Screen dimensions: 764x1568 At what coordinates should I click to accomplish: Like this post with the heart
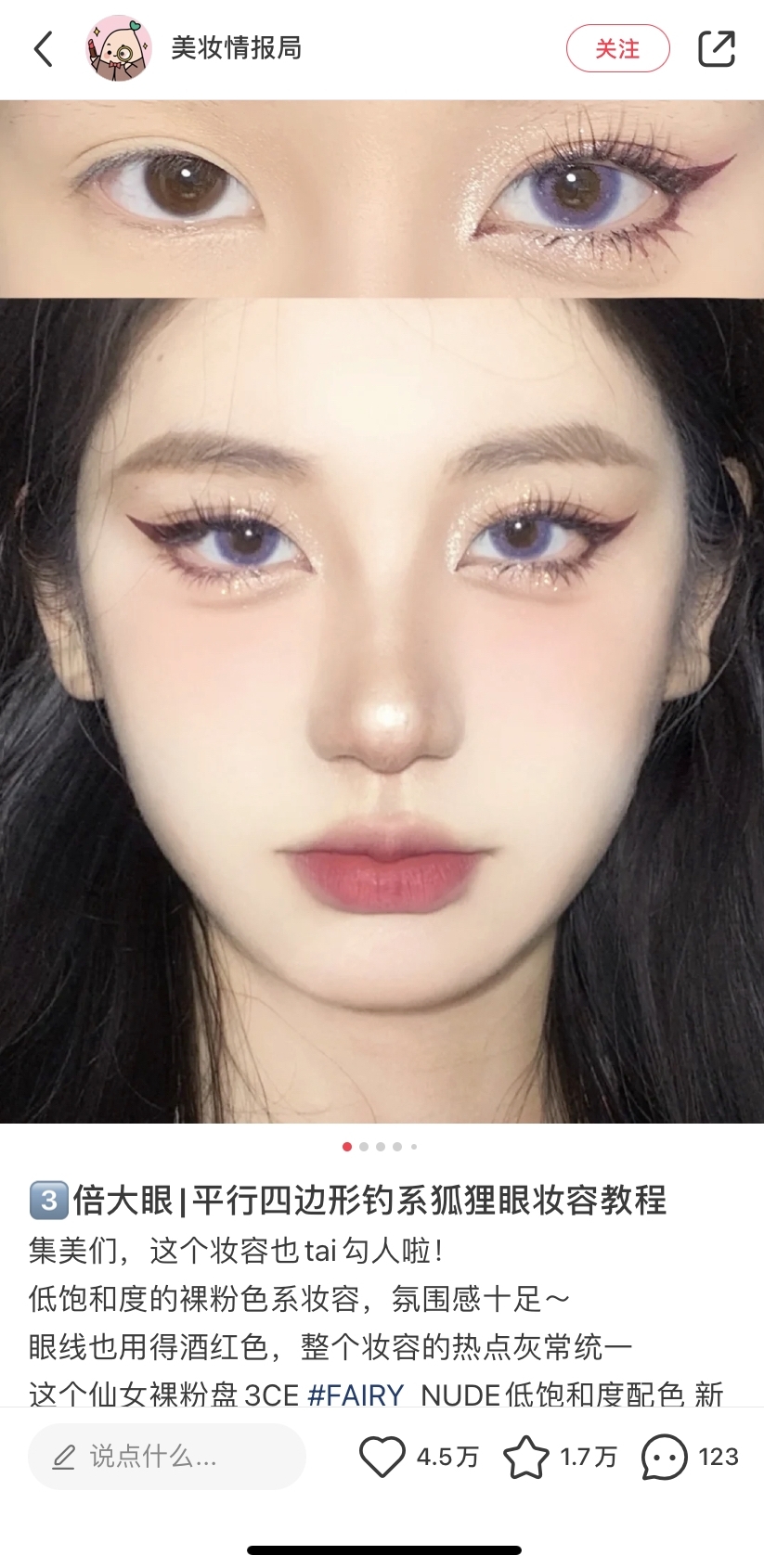382,1457
